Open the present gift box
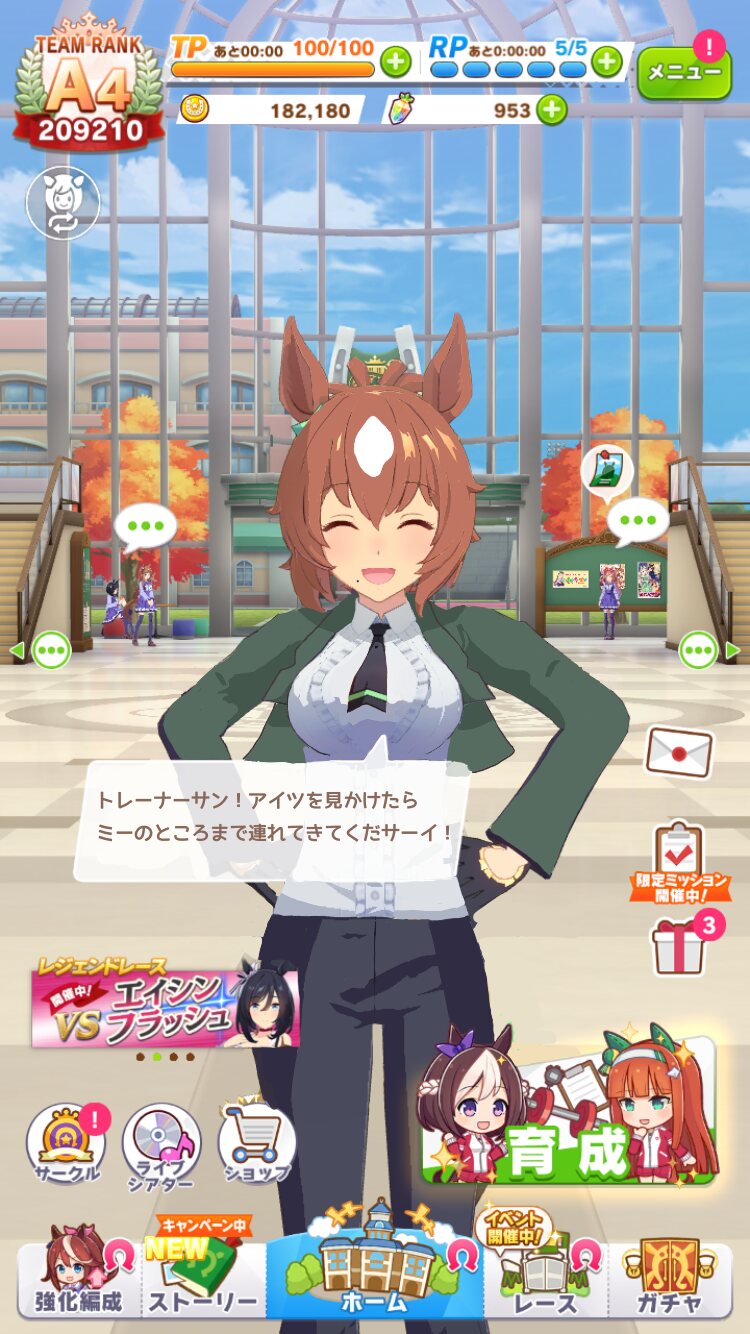The image size is (750, 1334). (x=681, y=945)
